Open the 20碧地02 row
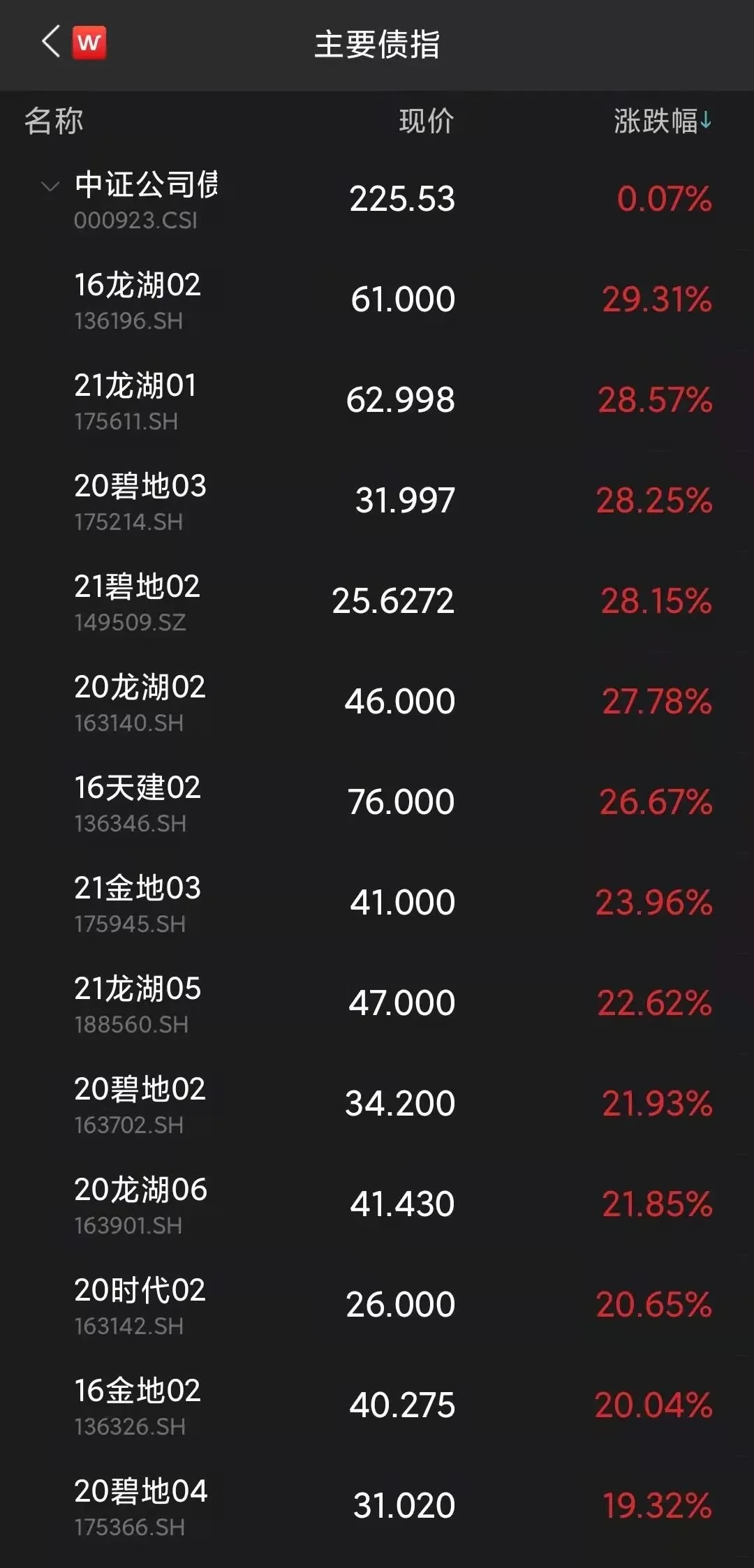 point(377,1104)
